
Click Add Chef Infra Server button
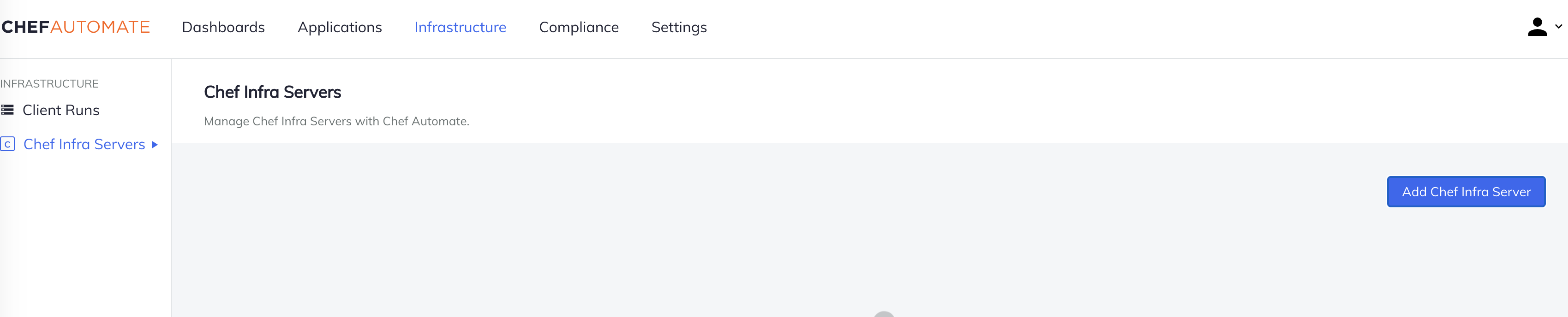[x=1465, y=192]
